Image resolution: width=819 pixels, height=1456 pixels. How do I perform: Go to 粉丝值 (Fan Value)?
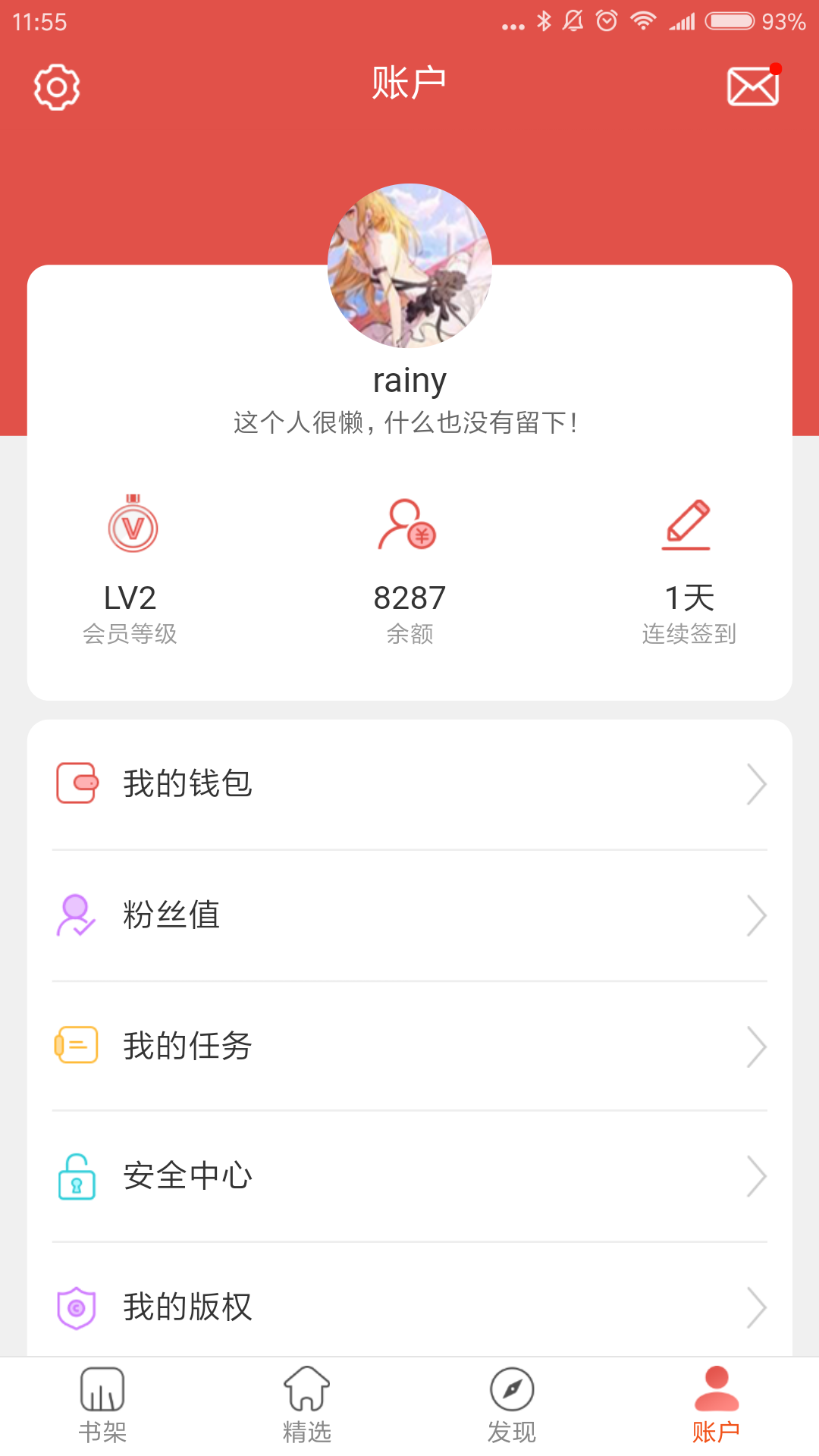tap(409, 915)
